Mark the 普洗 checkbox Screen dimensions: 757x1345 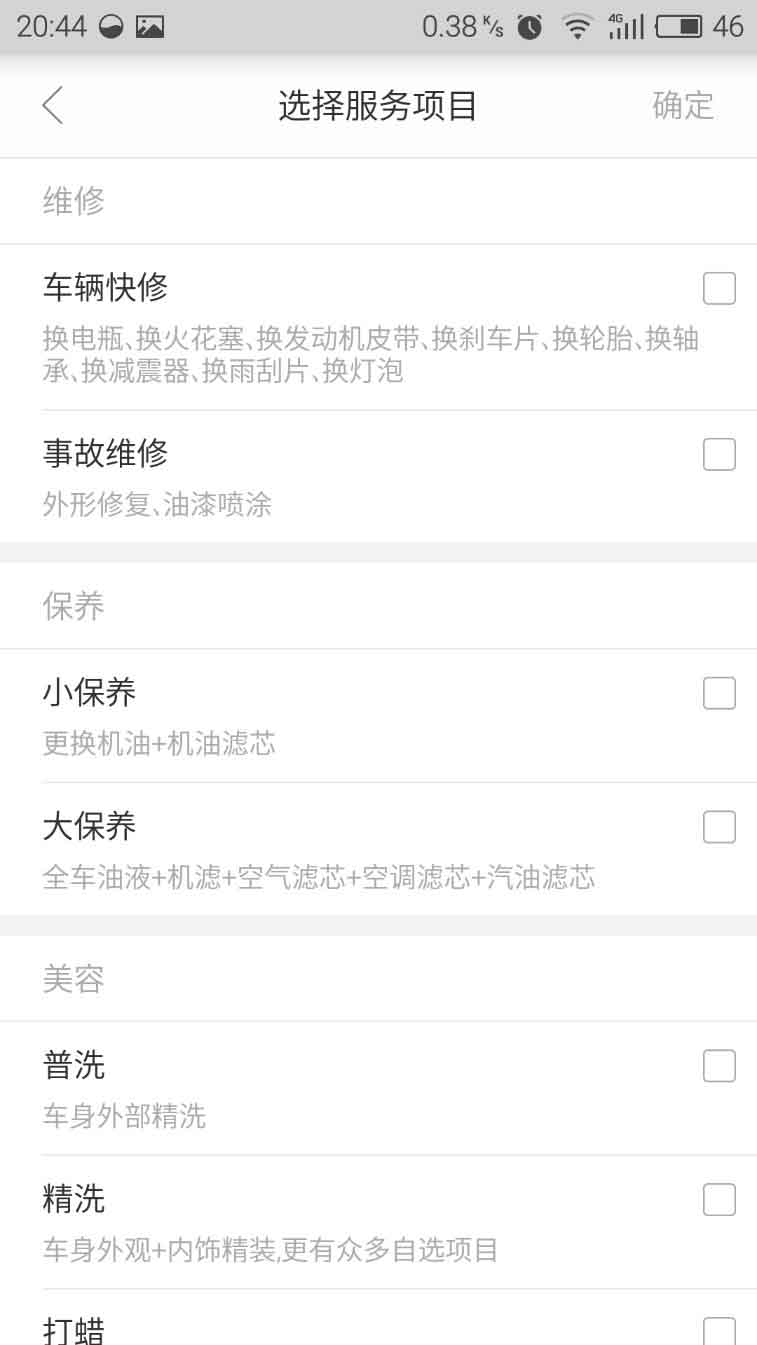(x=719, y=1066)
